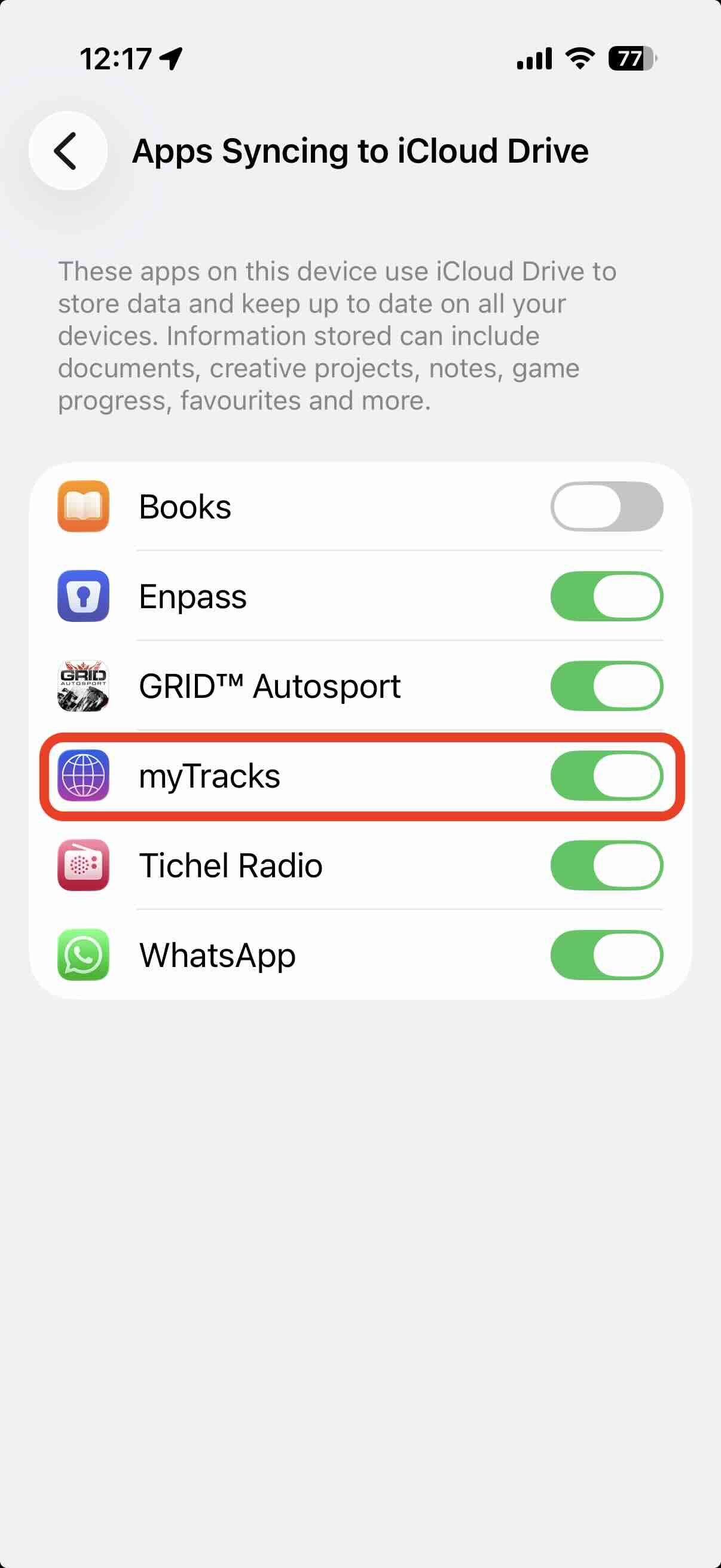Image resolution: width=721 pixels, height=1568 pixels.
Task: Disable myTracks iCloud syncing
Action: tap(607, 776)
